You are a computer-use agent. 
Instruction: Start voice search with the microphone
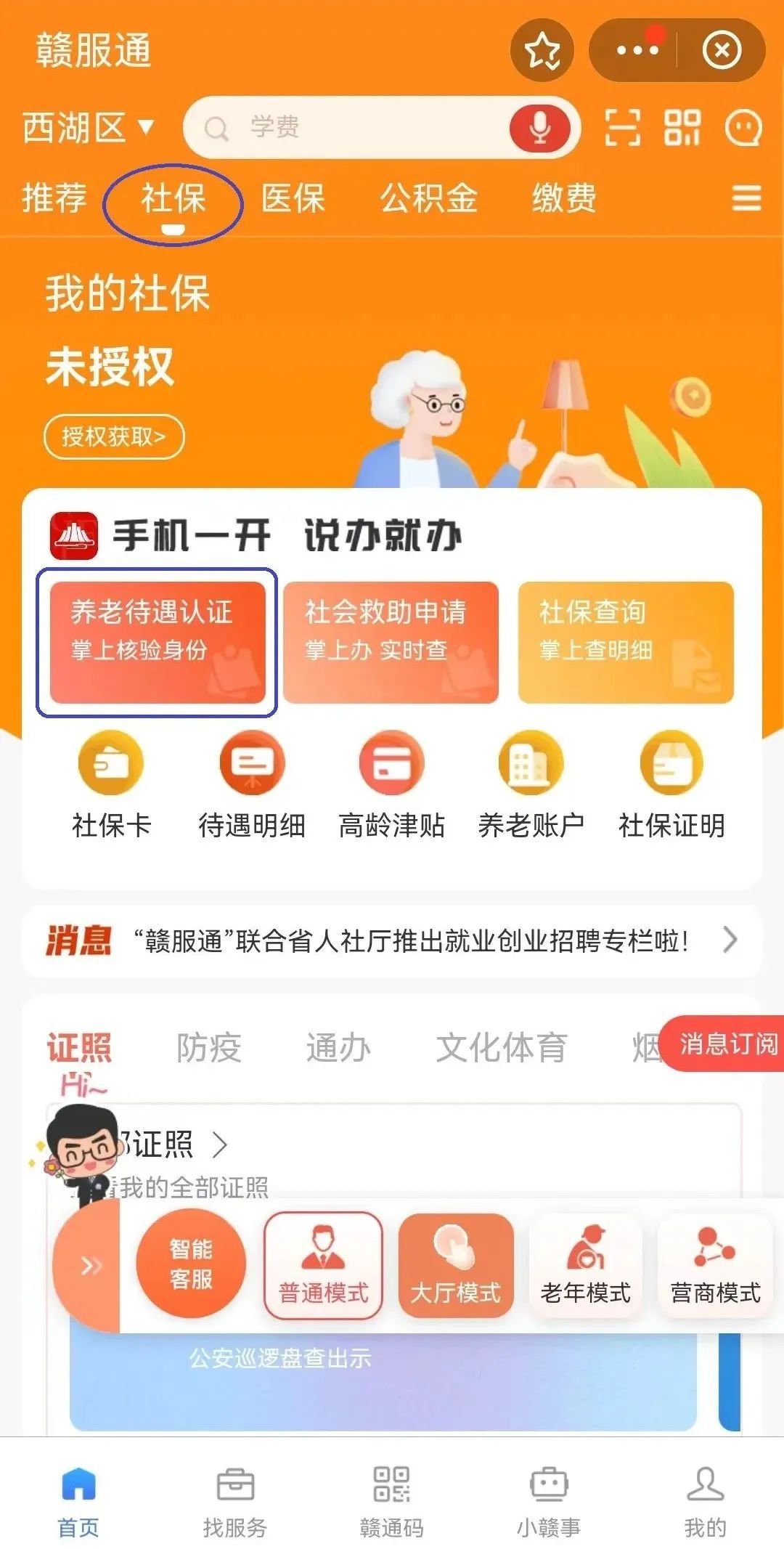[x=539, y=129]
